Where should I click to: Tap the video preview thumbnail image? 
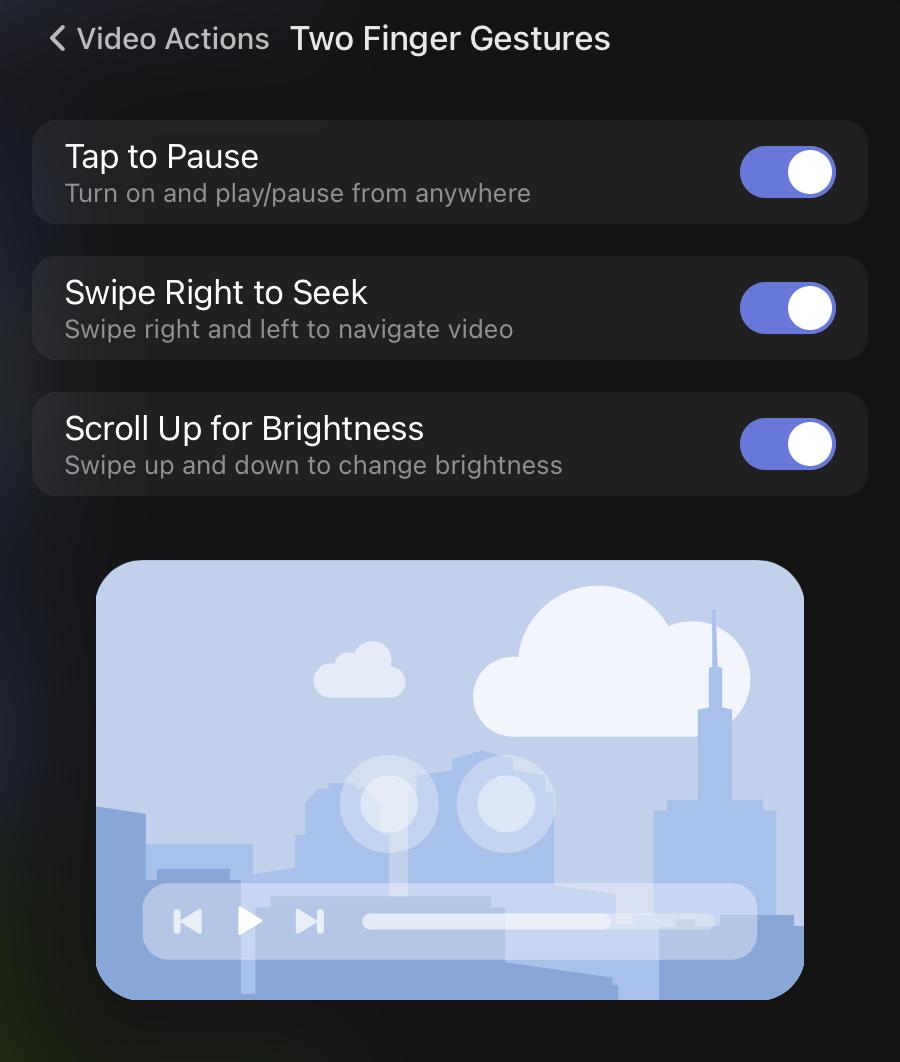pyautogui.click(x=450, y=780)
